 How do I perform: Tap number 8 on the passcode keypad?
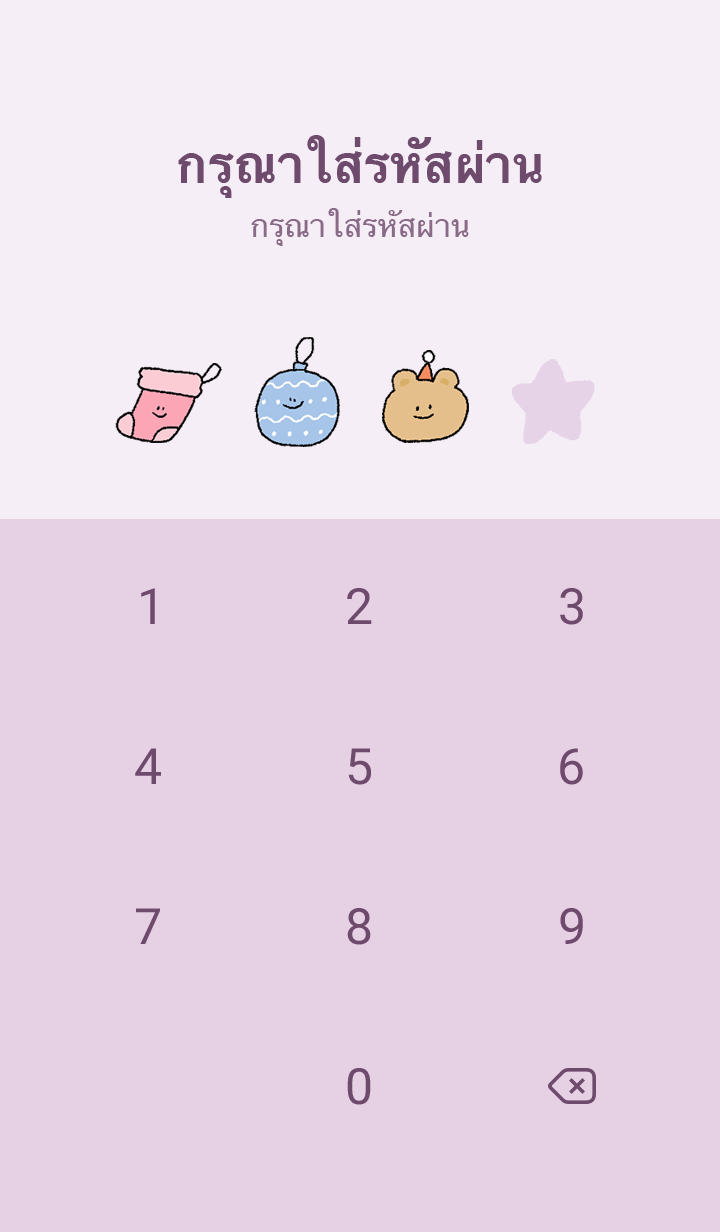tap(359, 927)
